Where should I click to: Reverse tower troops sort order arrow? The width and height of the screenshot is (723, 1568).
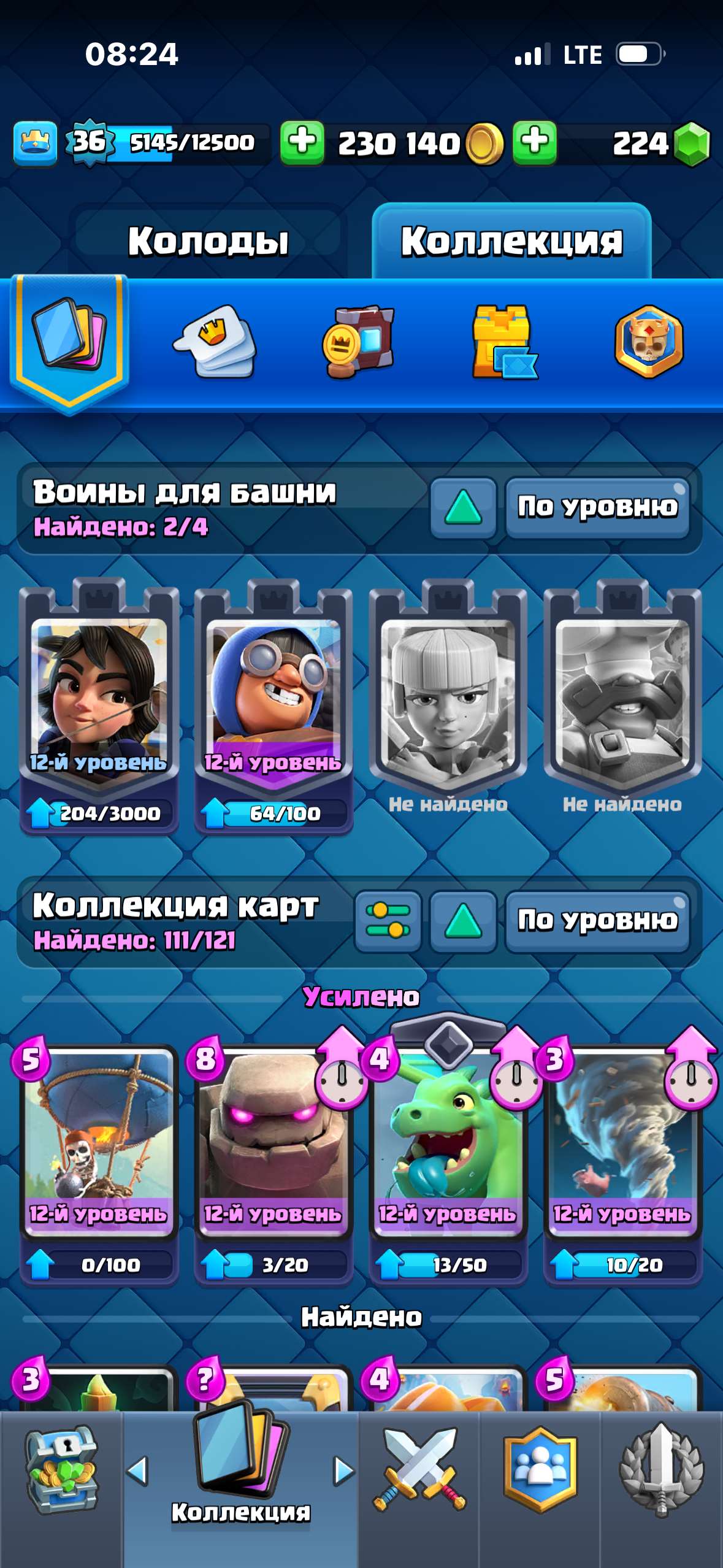[463, 507]
